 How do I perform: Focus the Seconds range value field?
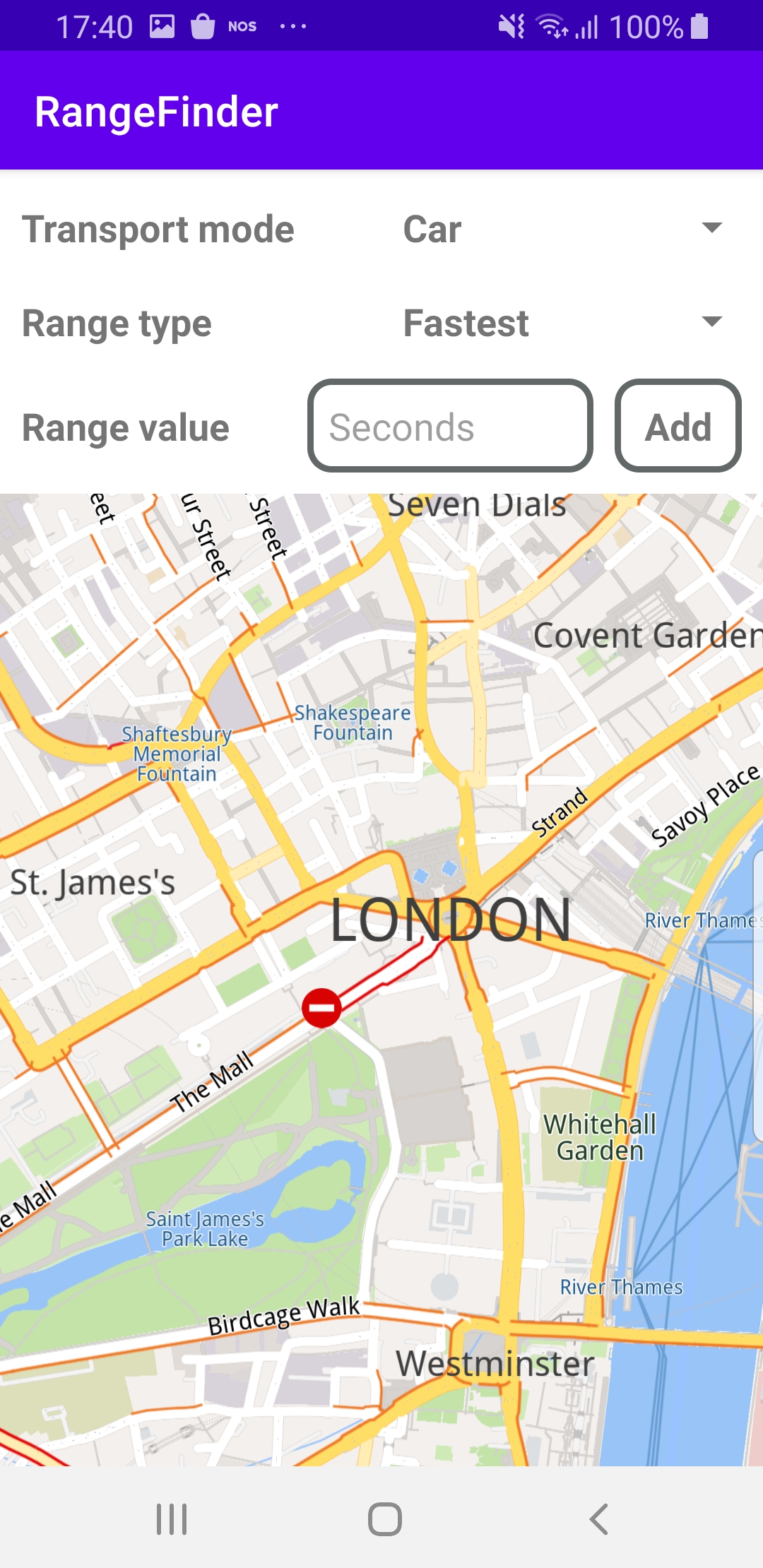tap(450, 427)
